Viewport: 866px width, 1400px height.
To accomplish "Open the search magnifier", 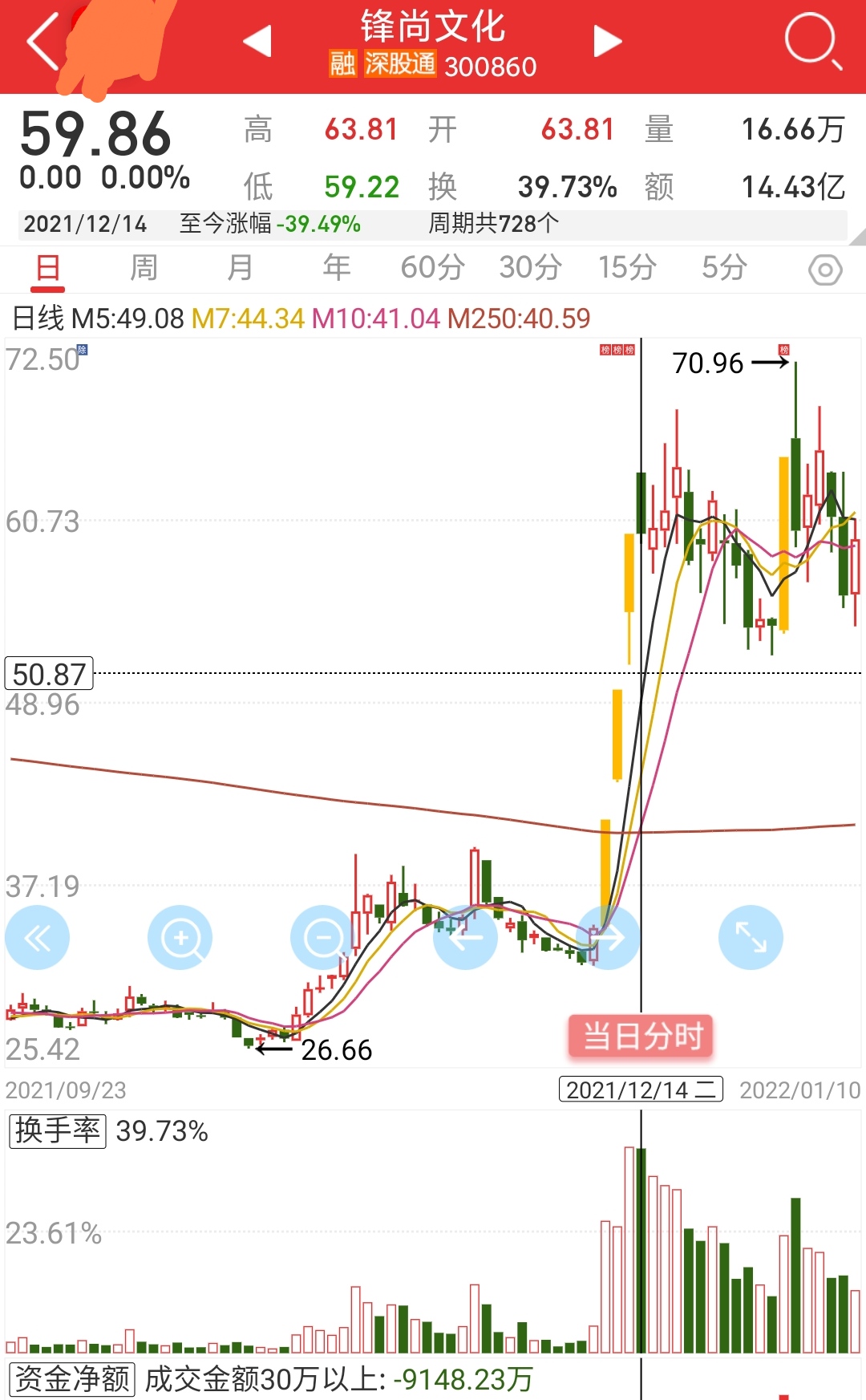I will (x=813, y=40).
